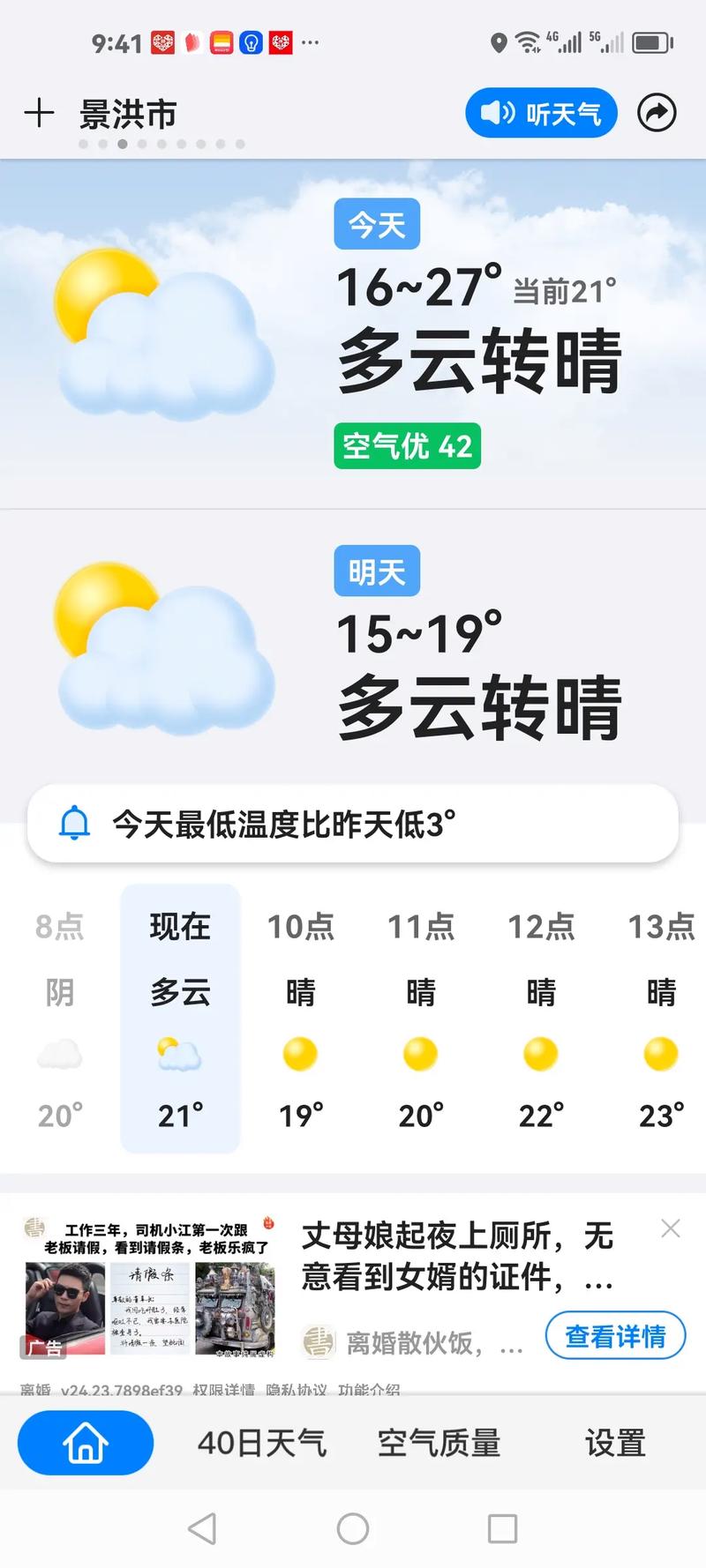Open 设置 from the bottom bar

615,1443
